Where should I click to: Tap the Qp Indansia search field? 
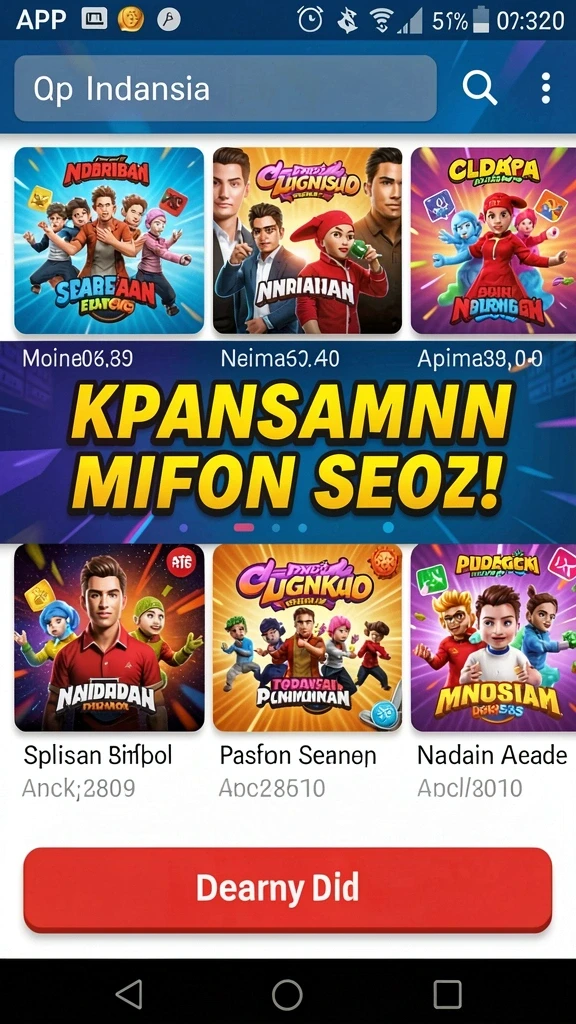pos(225,88)
